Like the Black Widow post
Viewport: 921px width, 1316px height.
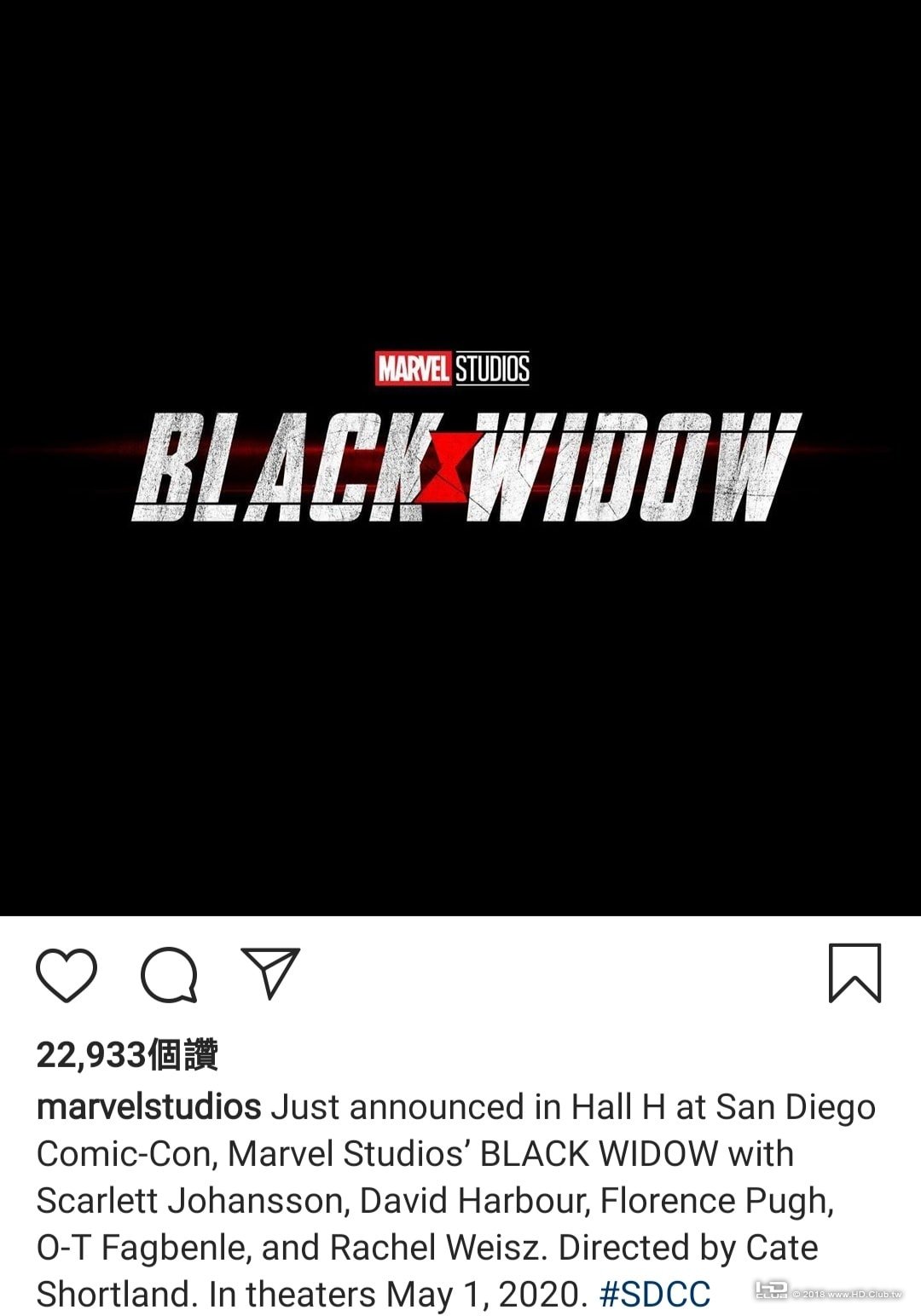pyautogui.click(x=67, y=973)
